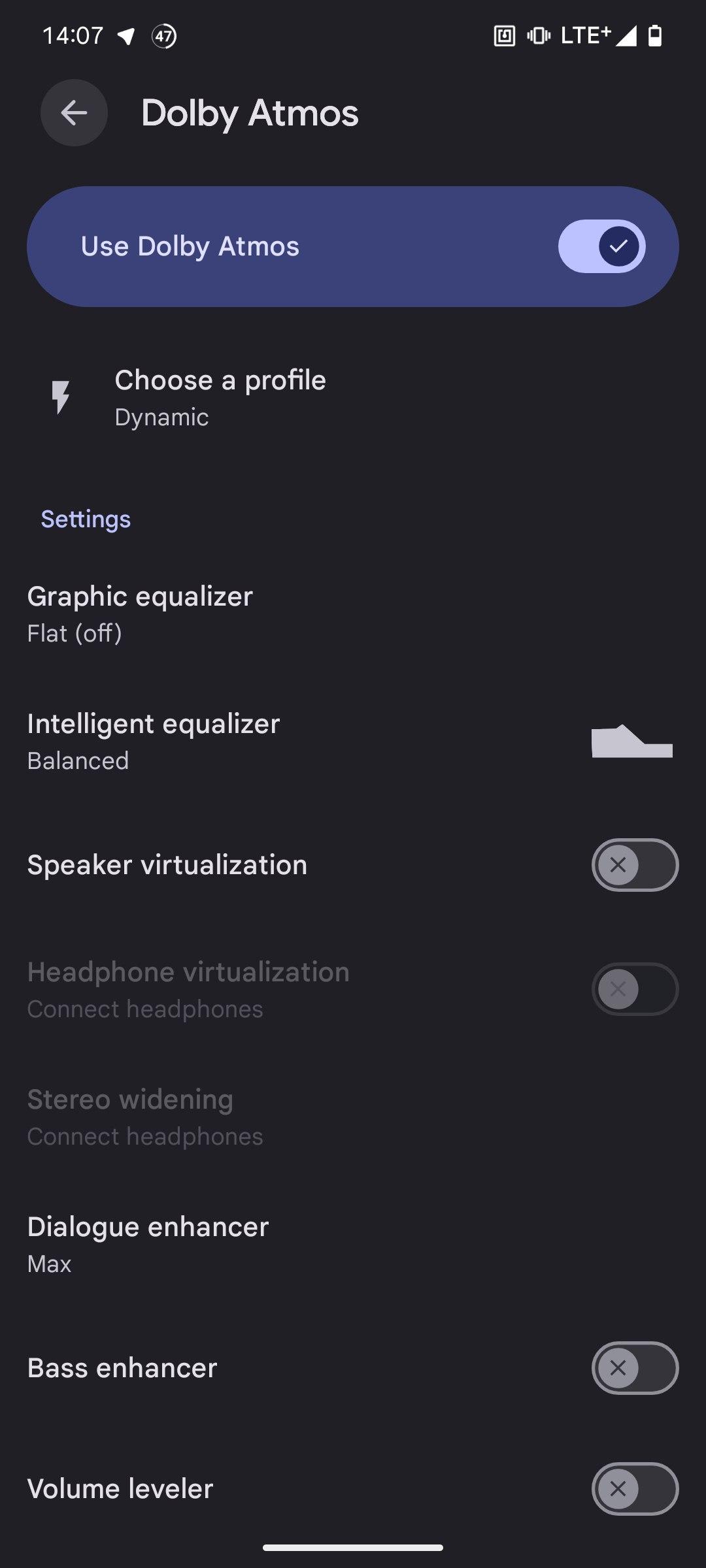
Task: Open Dialogue enhancer setting
Action: tap(353, 1245)
